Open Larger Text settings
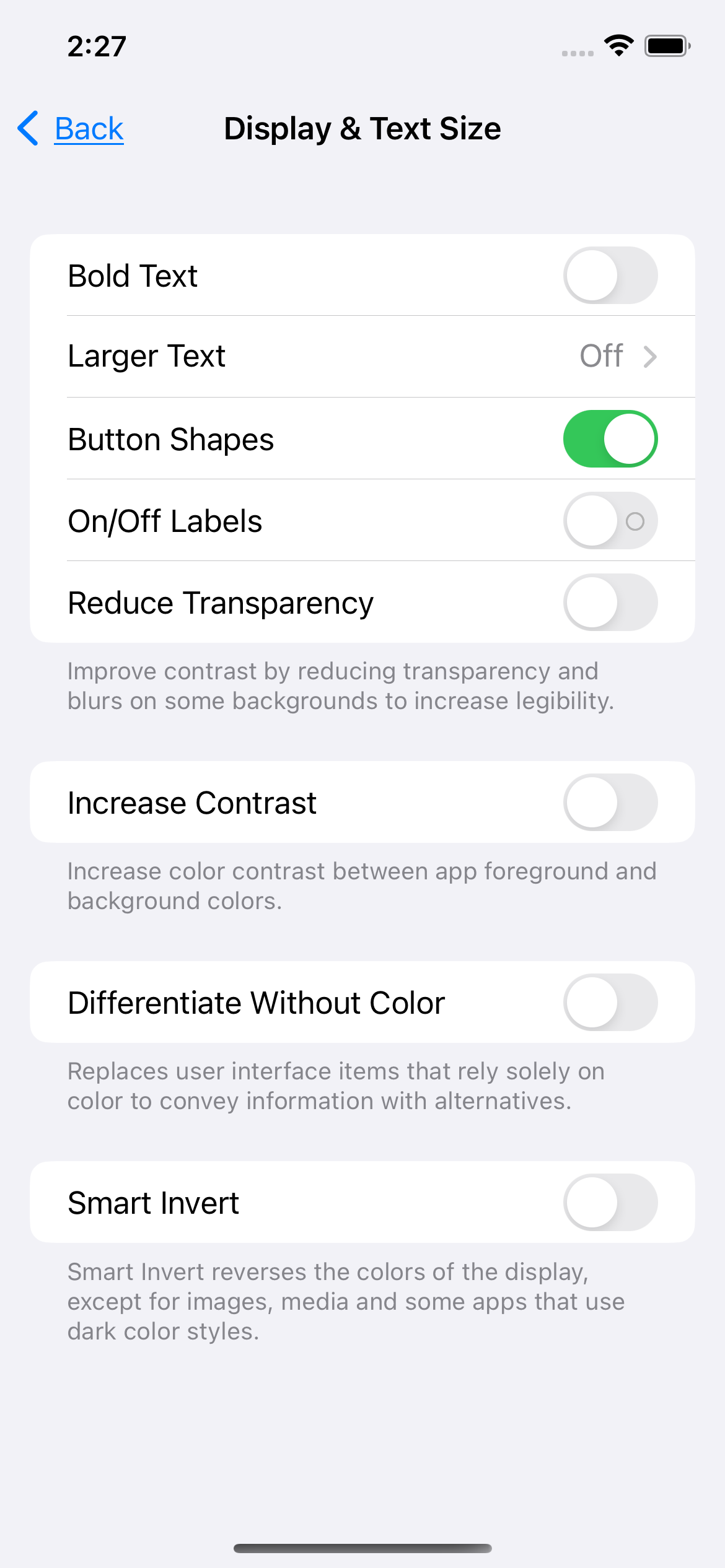This screenshot has height=1568, width=725. click(x=362, y=357)
